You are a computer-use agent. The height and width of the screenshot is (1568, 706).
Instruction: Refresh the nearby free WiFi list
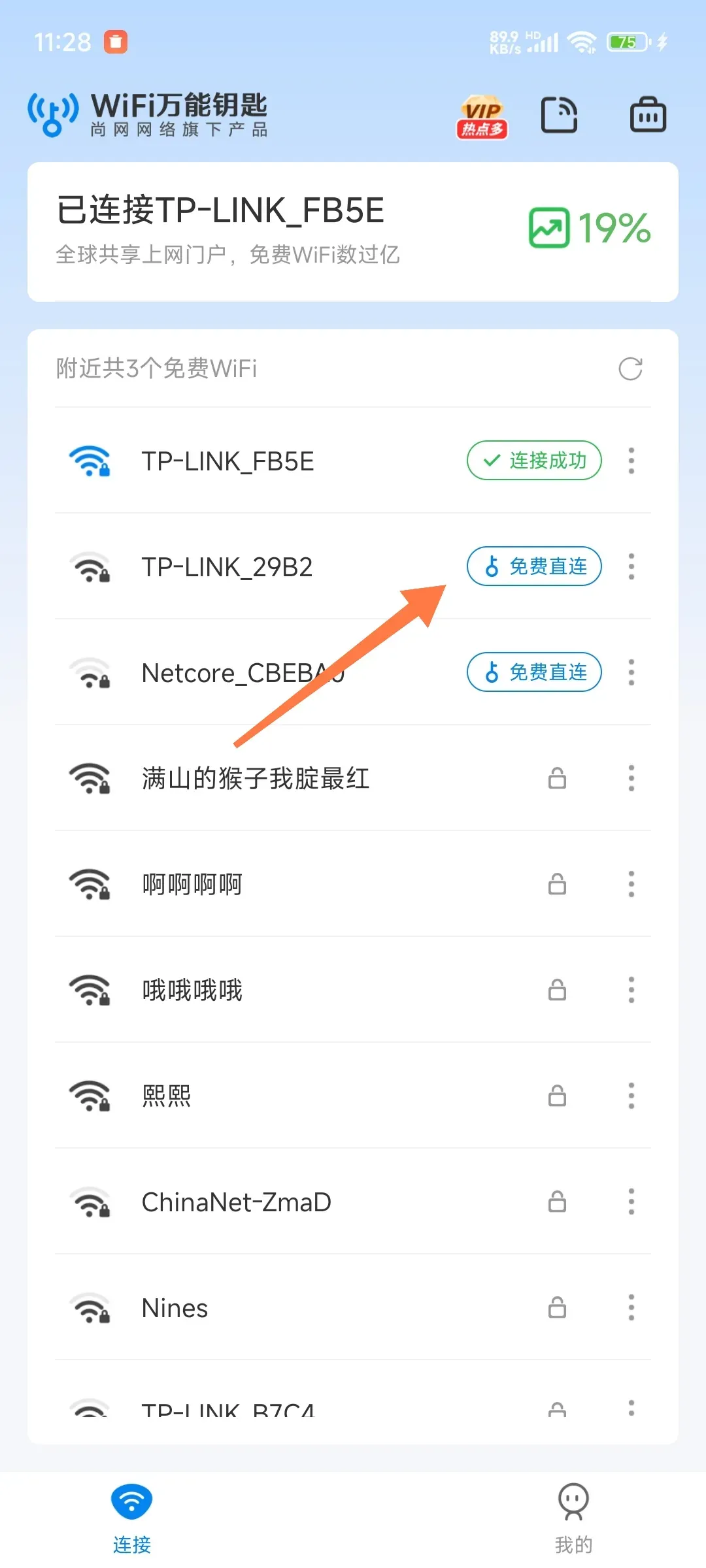pos(630,368)
